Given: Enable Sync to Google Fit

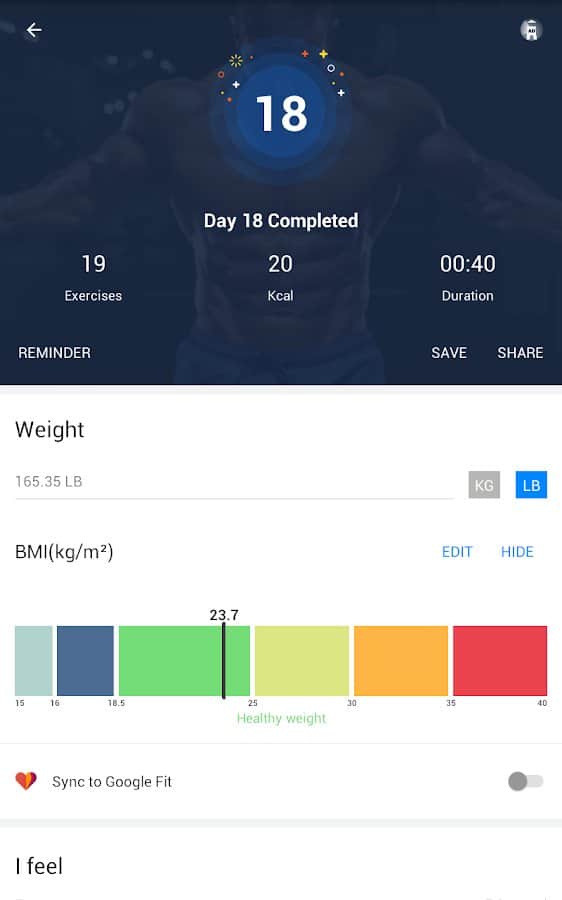Looking at the screenshot, I should (x=525, y=781).
